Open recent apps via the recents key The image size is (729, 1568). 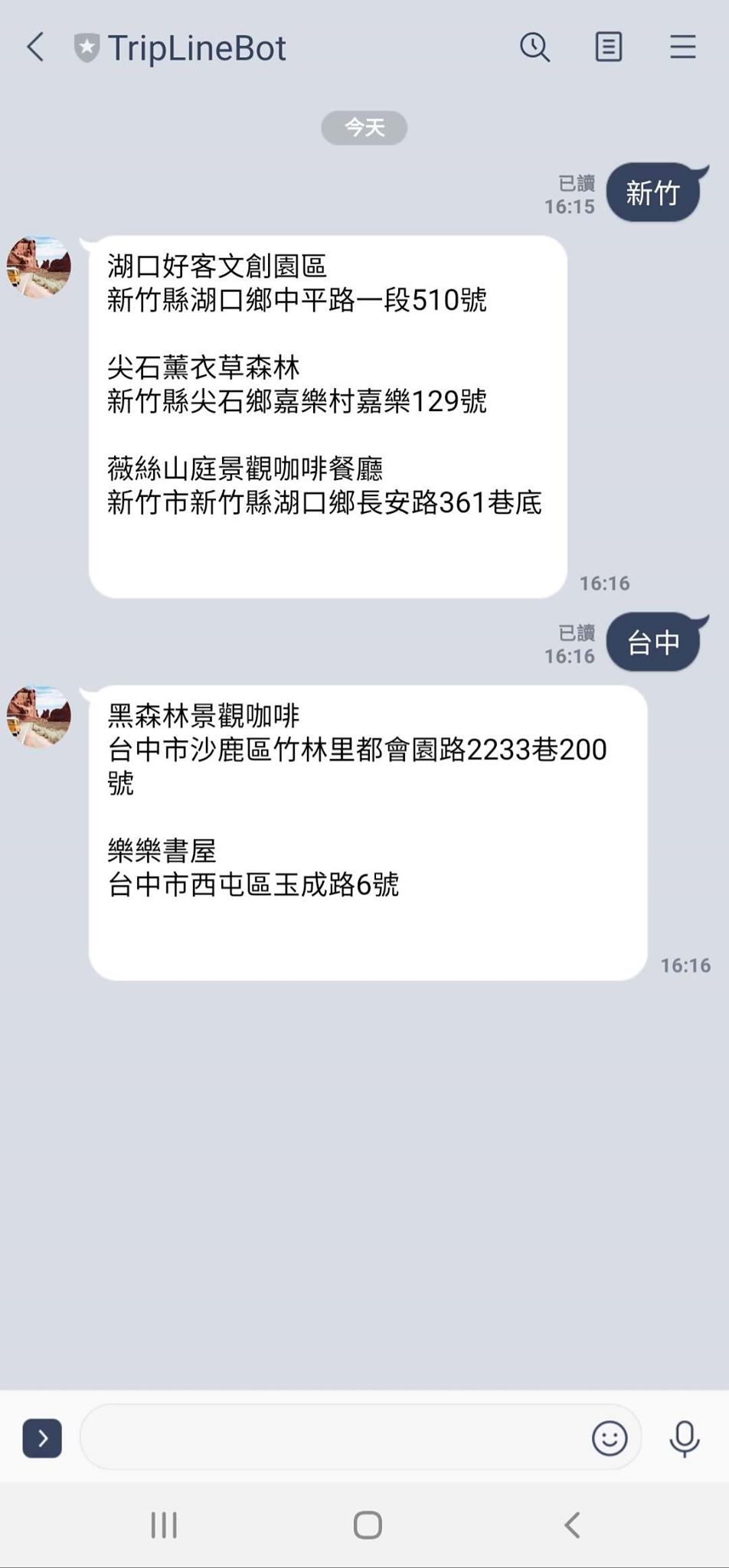coord(164,1525)
